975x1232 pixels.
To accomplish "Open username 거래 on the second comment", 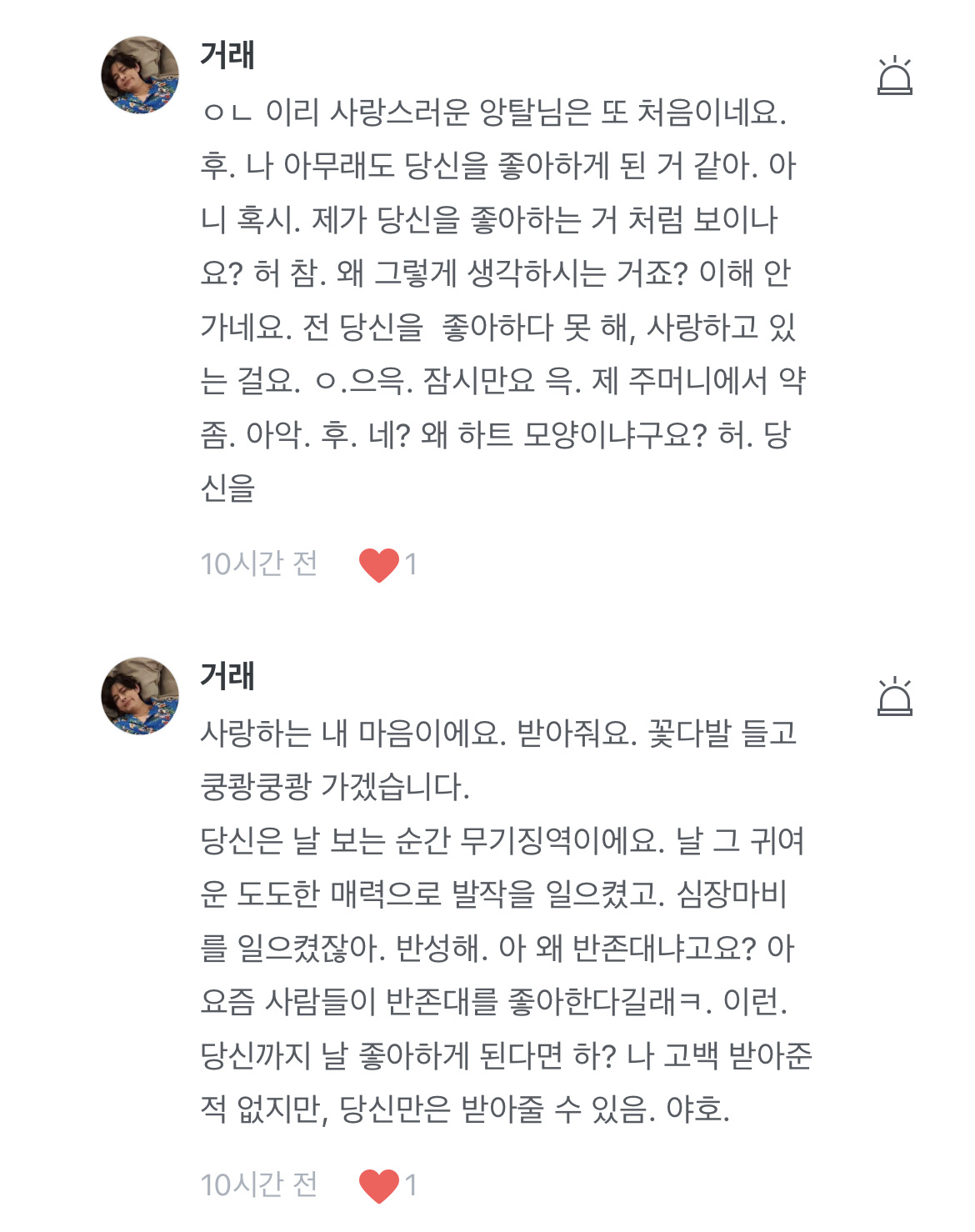I will coord(227,675).
